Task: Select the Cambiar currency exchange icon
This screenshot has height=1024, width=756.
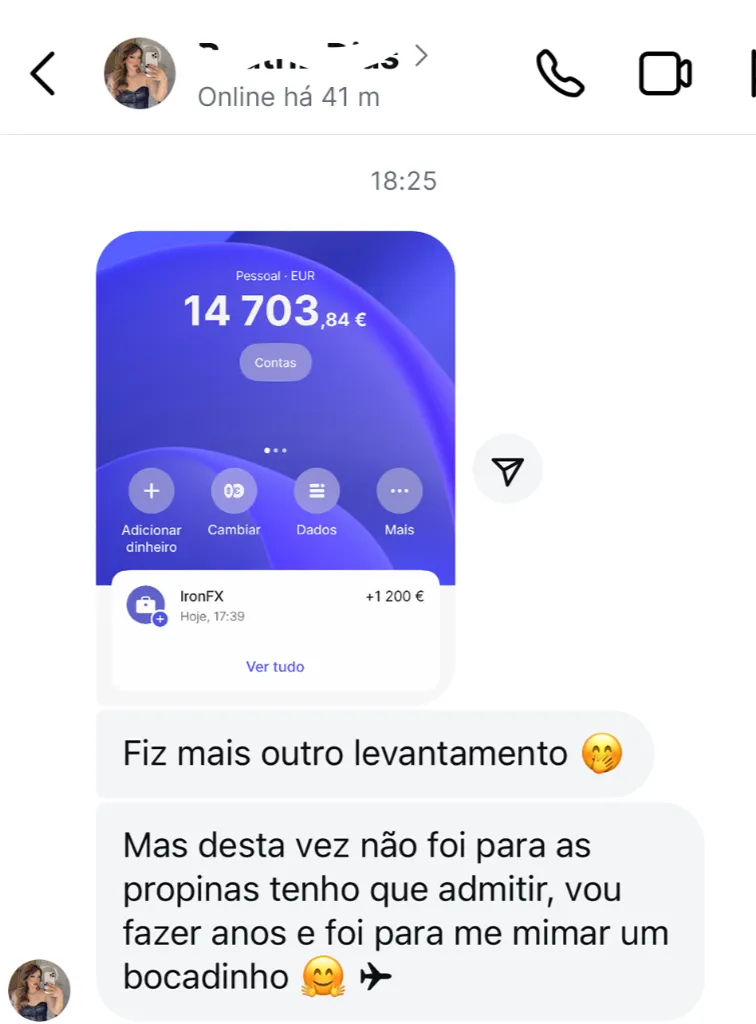Action: point(233,491)
